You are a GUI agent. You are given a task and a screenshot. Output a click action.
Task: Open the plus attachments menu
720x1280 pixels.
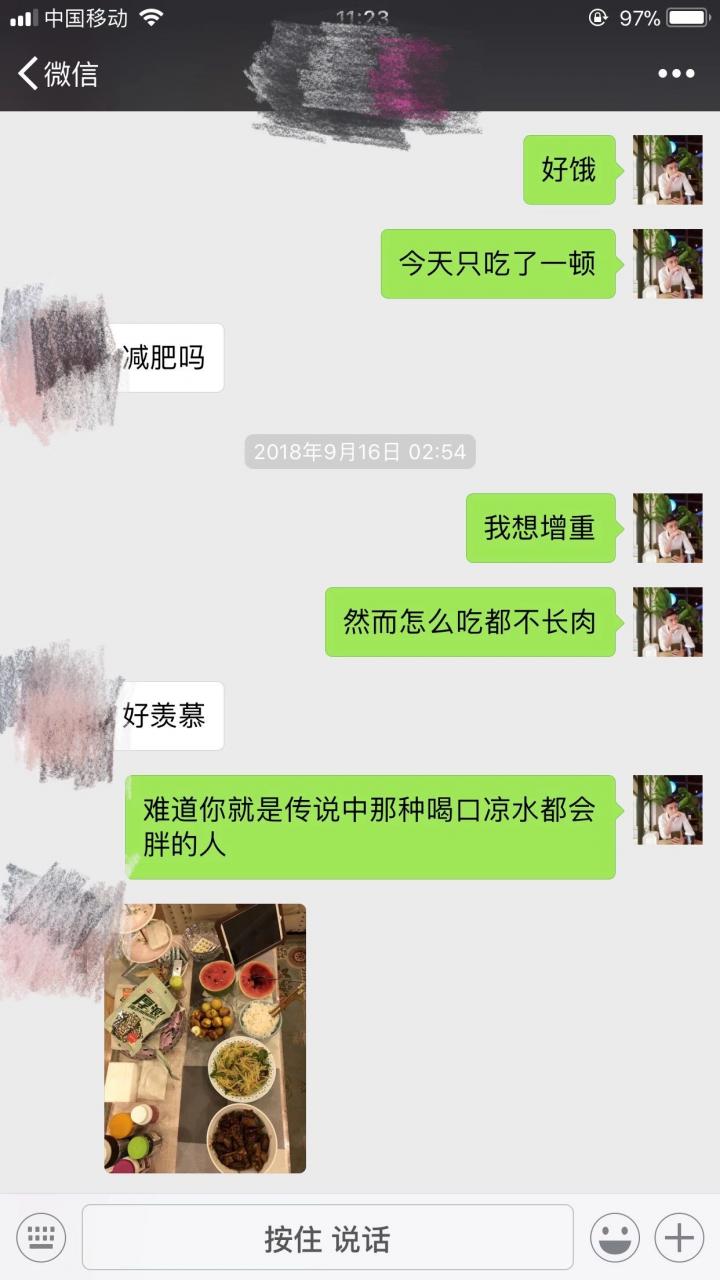point(679,1238)
